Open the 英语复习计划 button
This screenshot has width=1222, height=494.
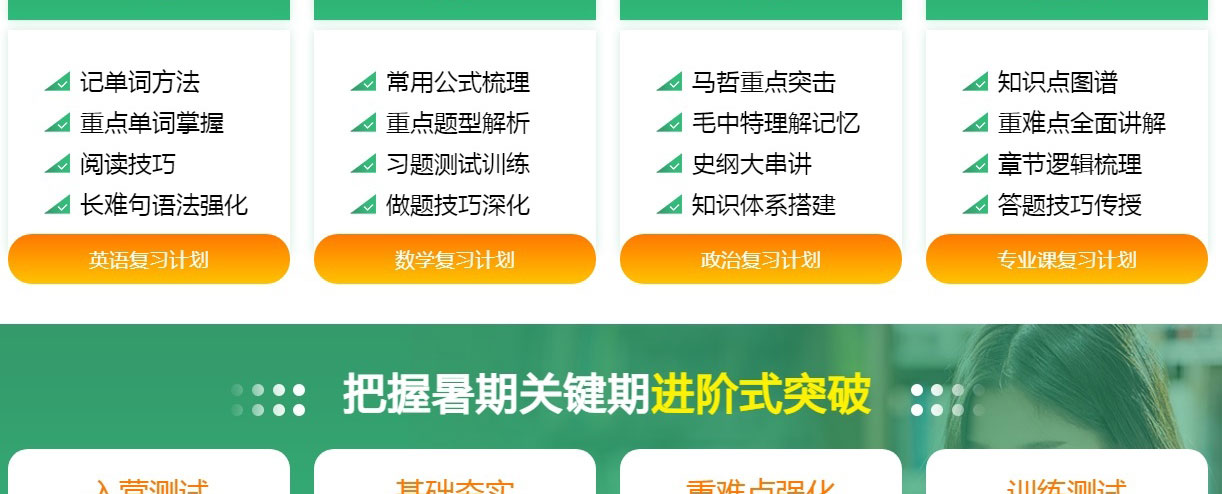(x=149, y=260)
